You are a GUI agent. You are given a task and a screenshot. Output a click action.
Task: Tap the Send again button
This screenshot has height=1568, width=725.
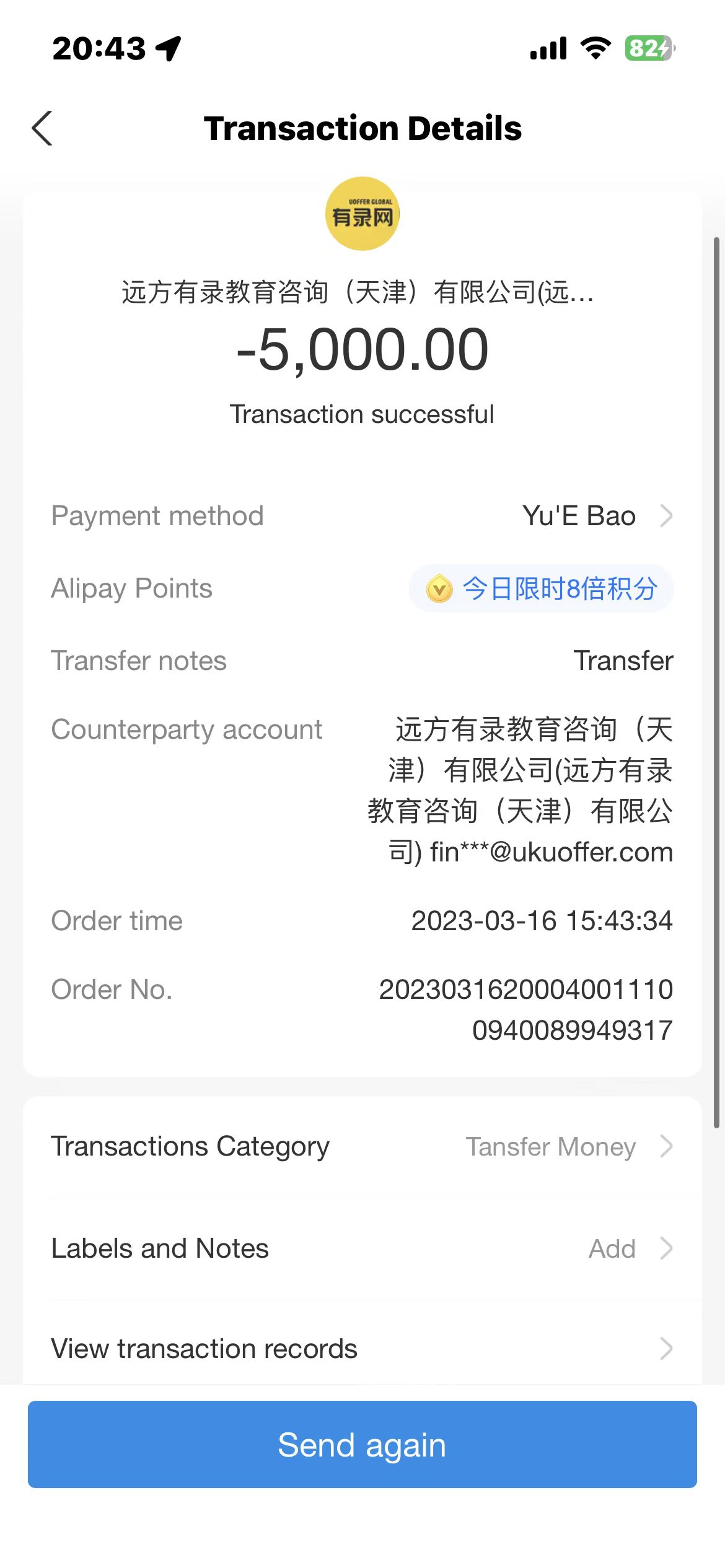[x=362, y=1444]
